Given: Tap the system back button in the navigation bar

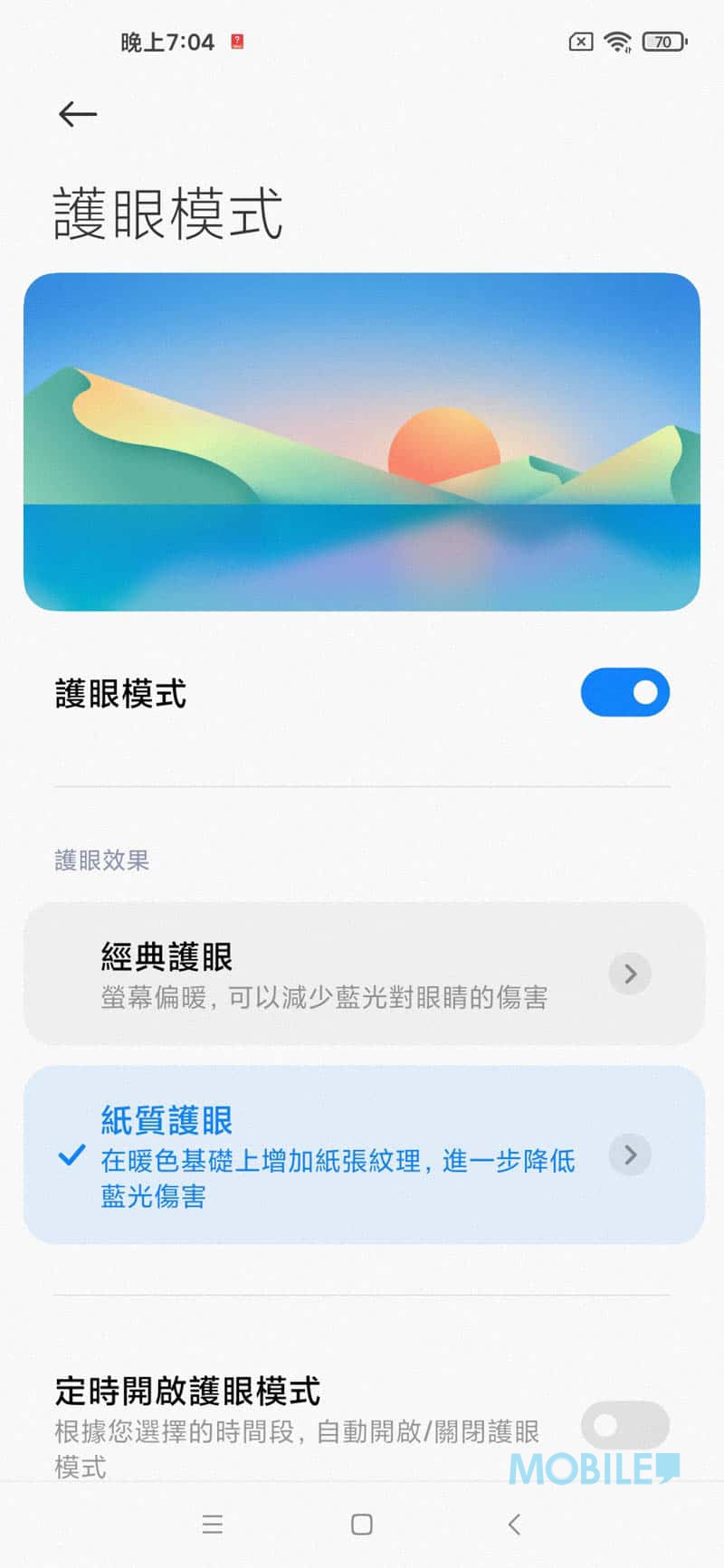Looking at the screenshot, I should (x=514, y=1525).
